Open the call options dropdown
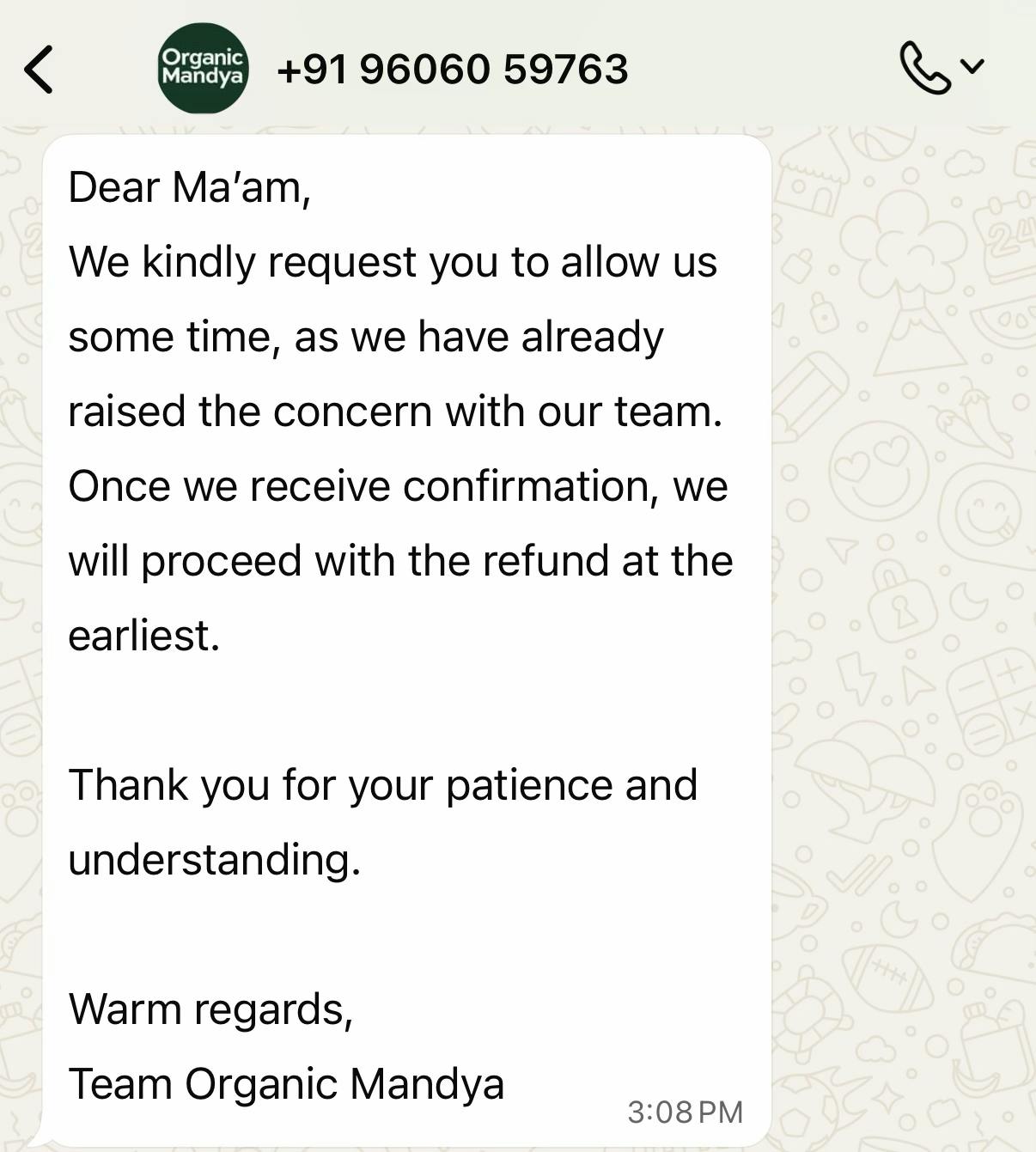1036x1152 pixels. point(972,67)
